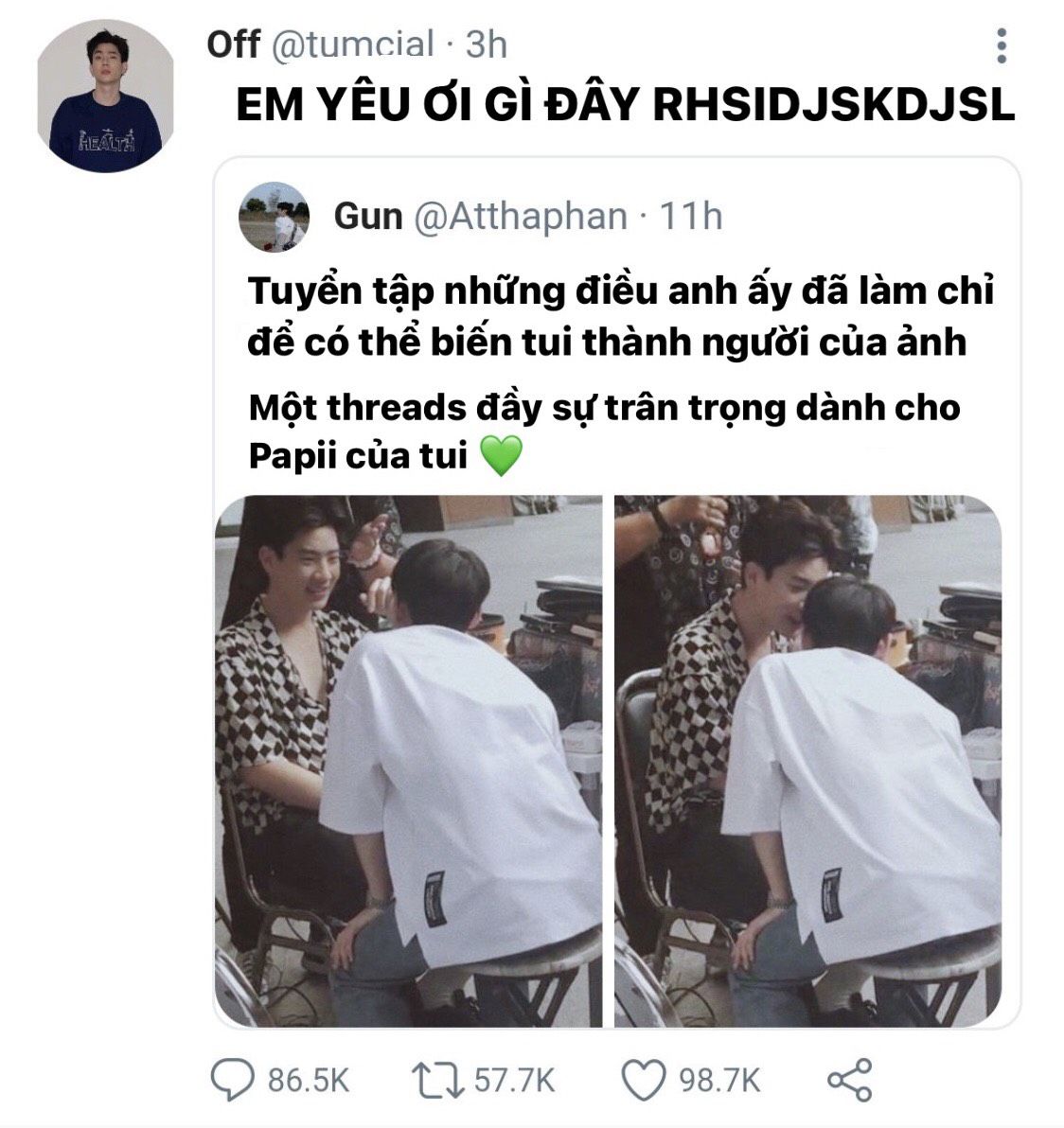
Task: Share this tweet
Action: point(849,1080)
